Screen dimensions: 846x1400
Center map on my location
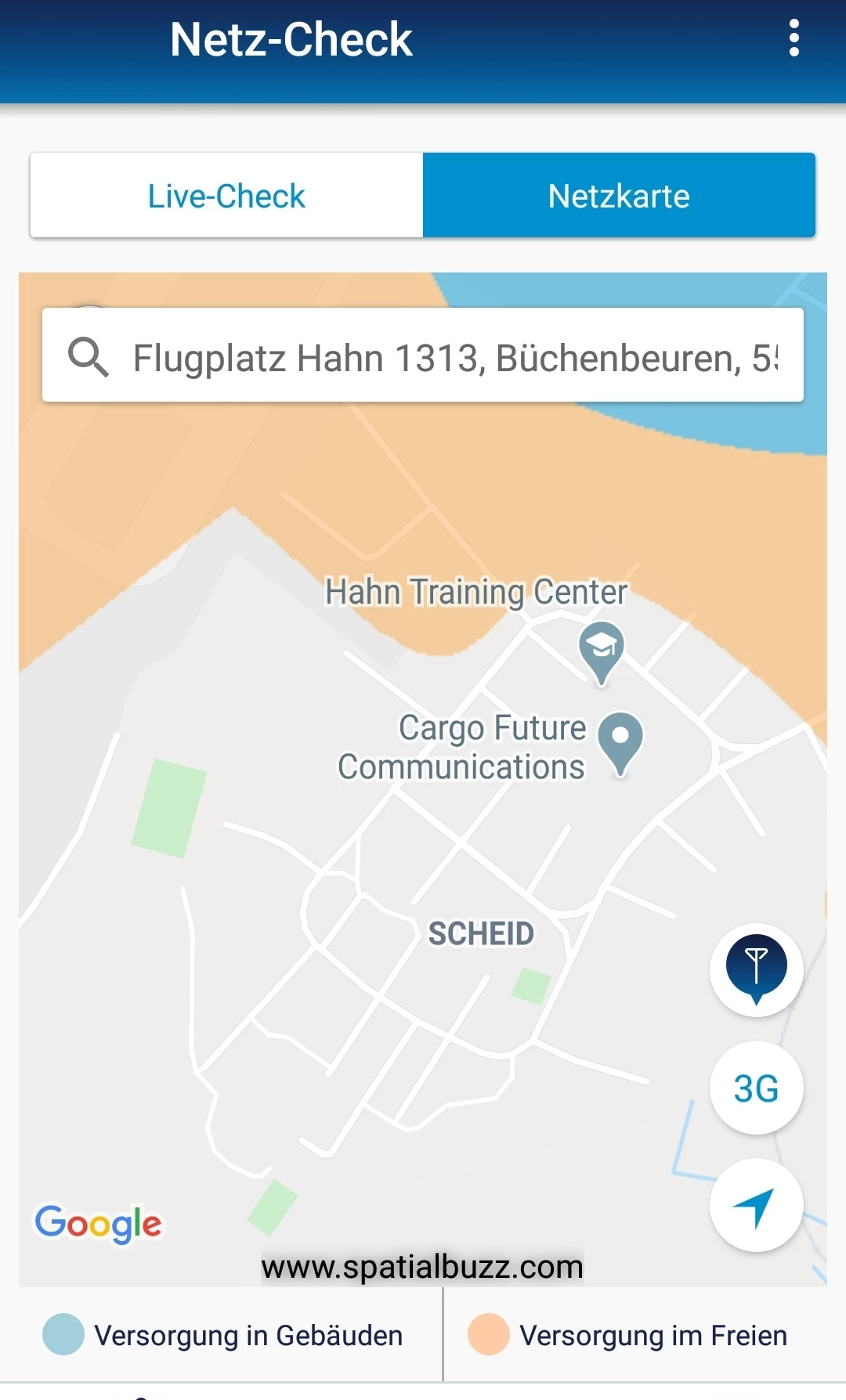click(x=756, y=1206)
